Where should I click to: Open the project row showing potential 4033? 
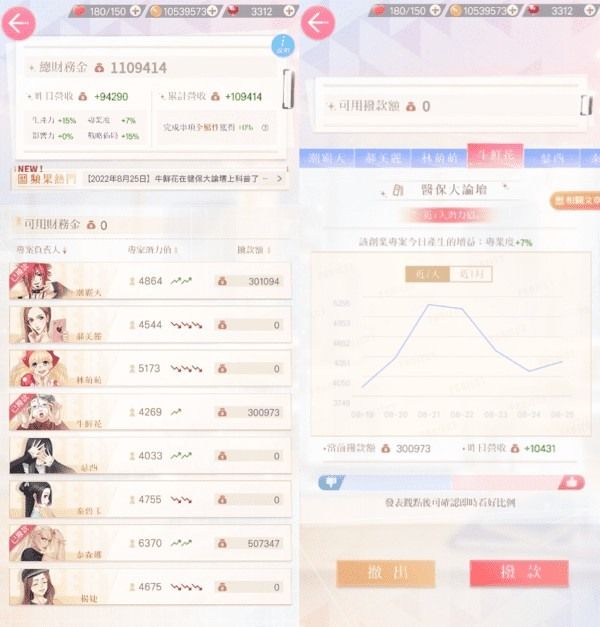pos(150,455)
